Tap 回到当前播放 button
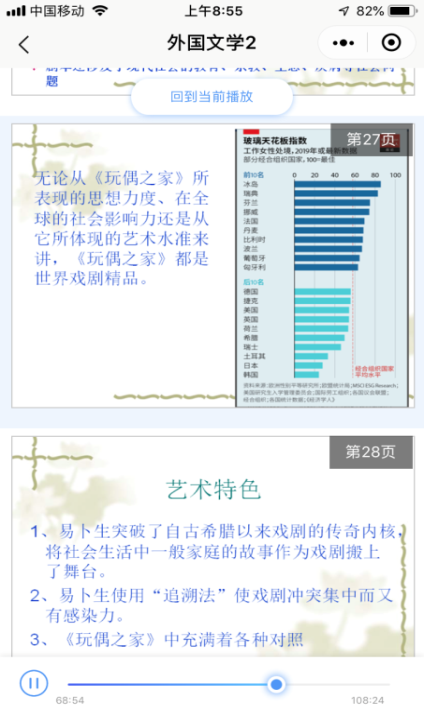The image size is (424, 709). (x=212, y=96)
